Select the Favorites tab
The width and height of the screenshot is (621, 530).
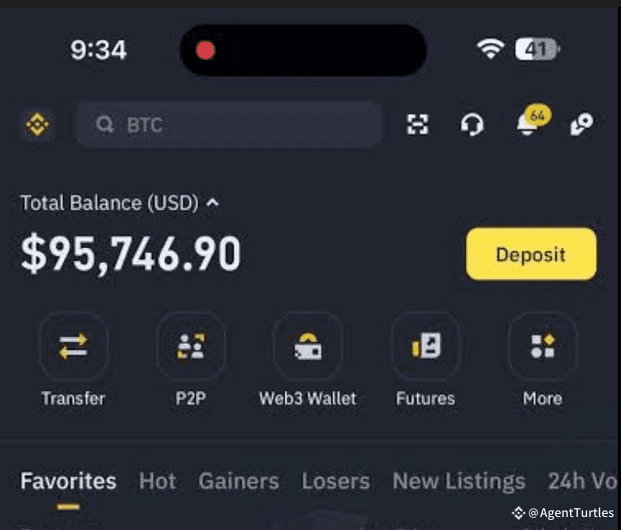pyautogui.click(x=68, y=481)
